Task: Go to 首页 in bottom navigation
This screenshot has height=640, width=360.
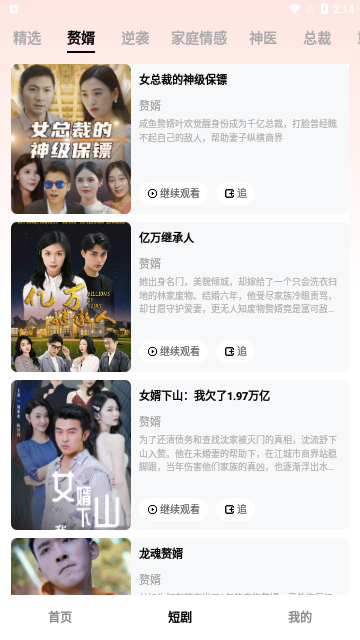Action: [x=60, y=617]
